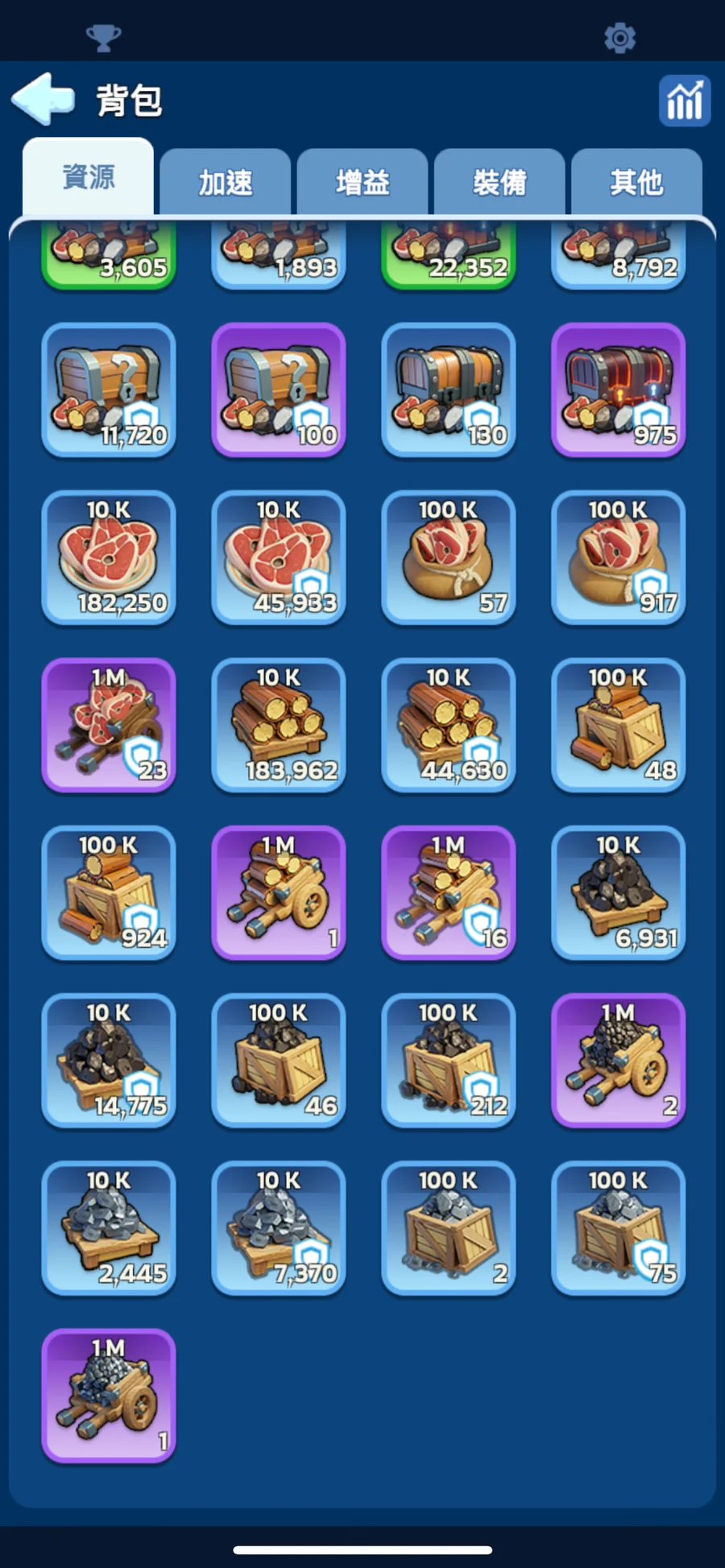This screenshot has height=1568, width=725.
Task: Choose the 100K iron crate with 75
Action: tap(618, 1227)
